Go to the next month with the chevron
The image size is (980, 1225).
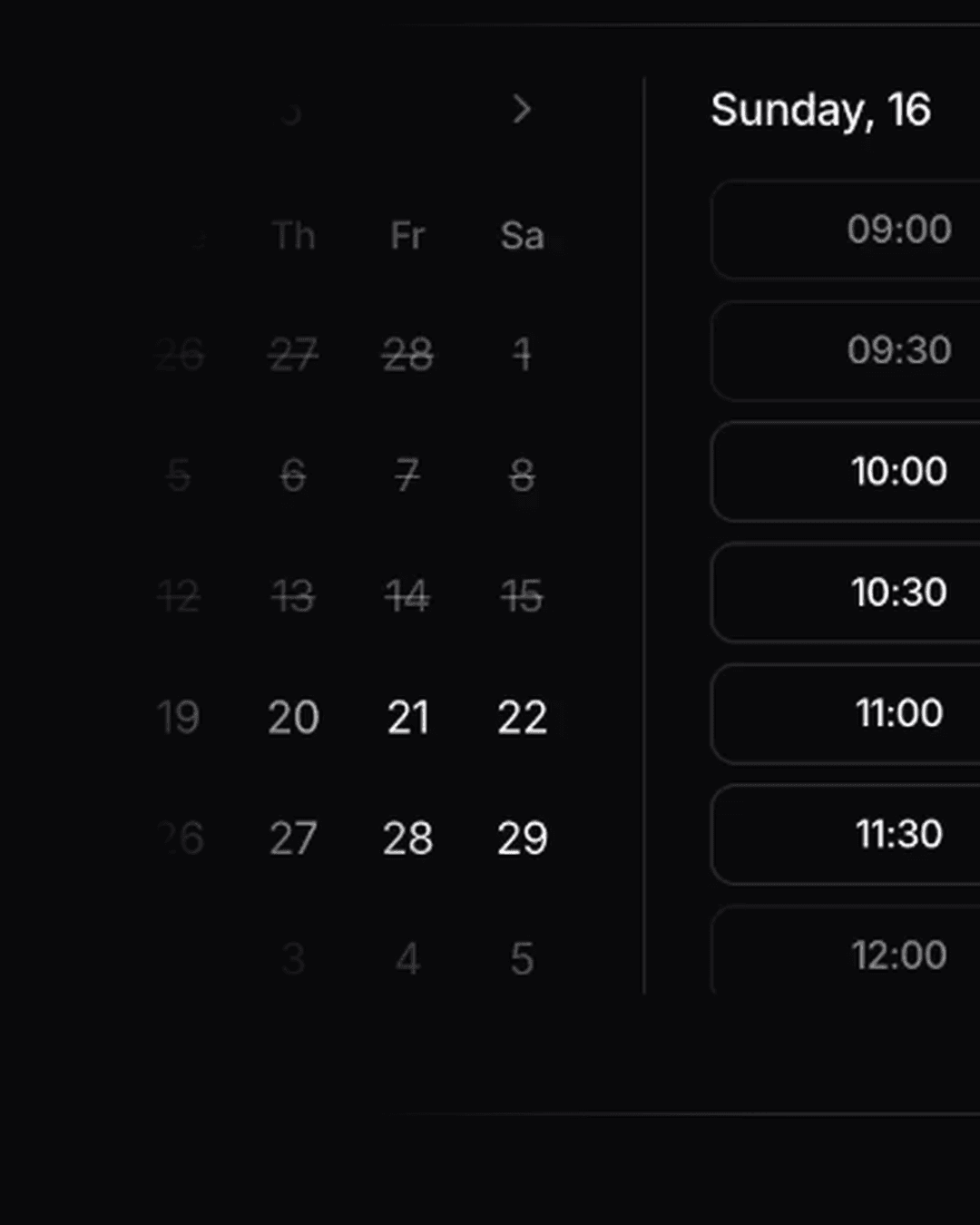tap(522, 110)
